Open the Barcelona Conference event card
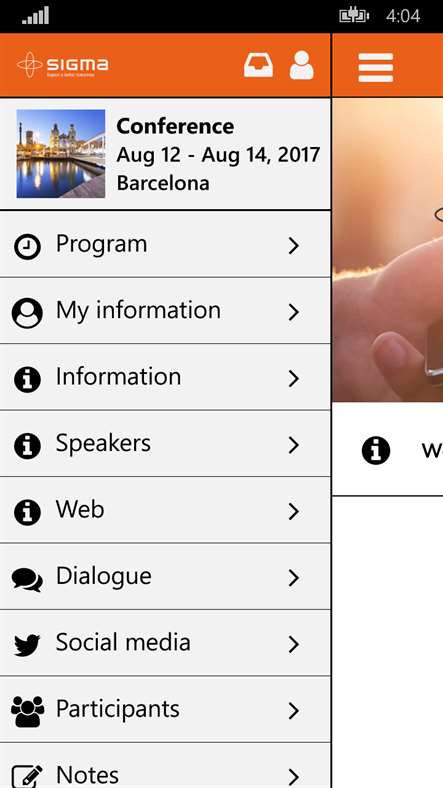The height and width of the screenshot is (788, 443). tap(165, 154)
